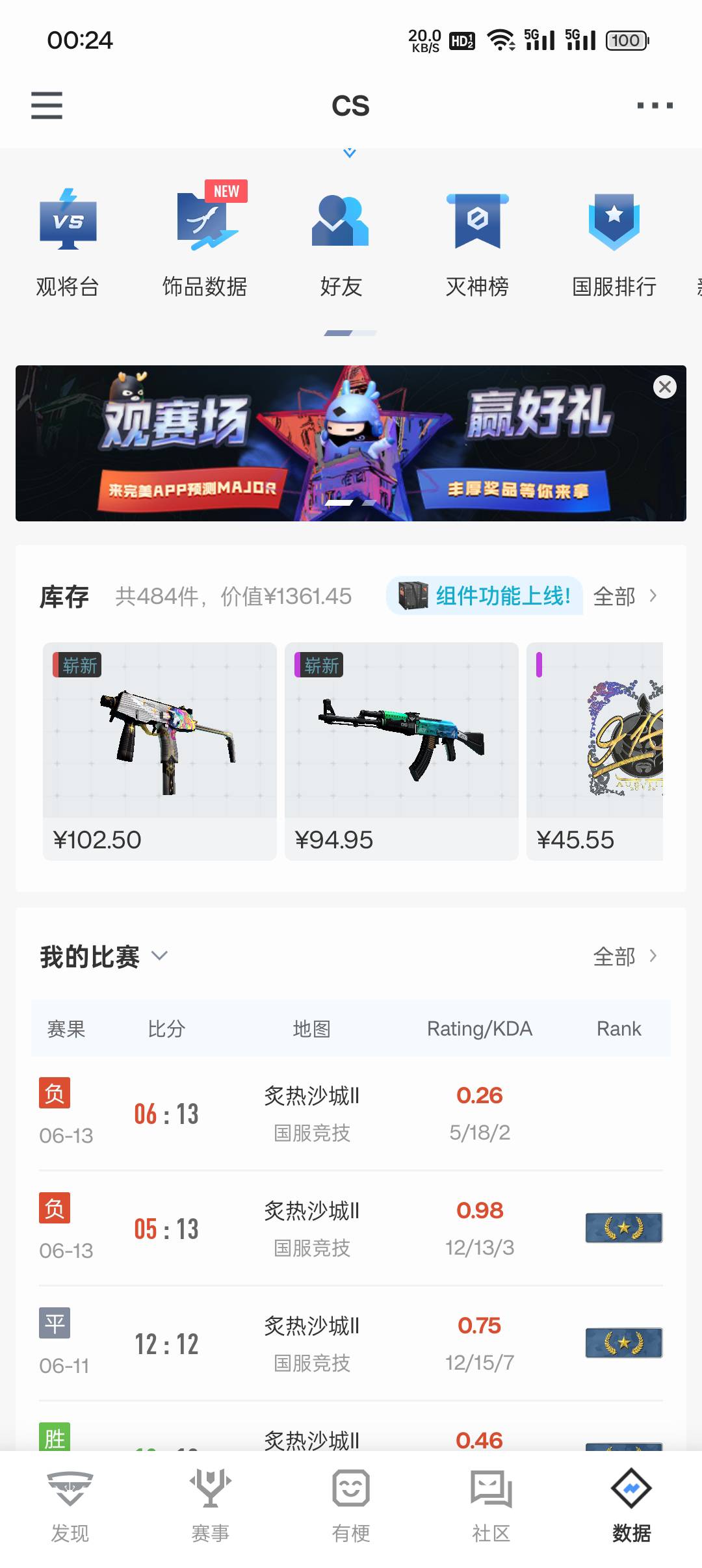Tap the 有梗 memes smiley icon

pyautogui.click(x=351, y=1489)
